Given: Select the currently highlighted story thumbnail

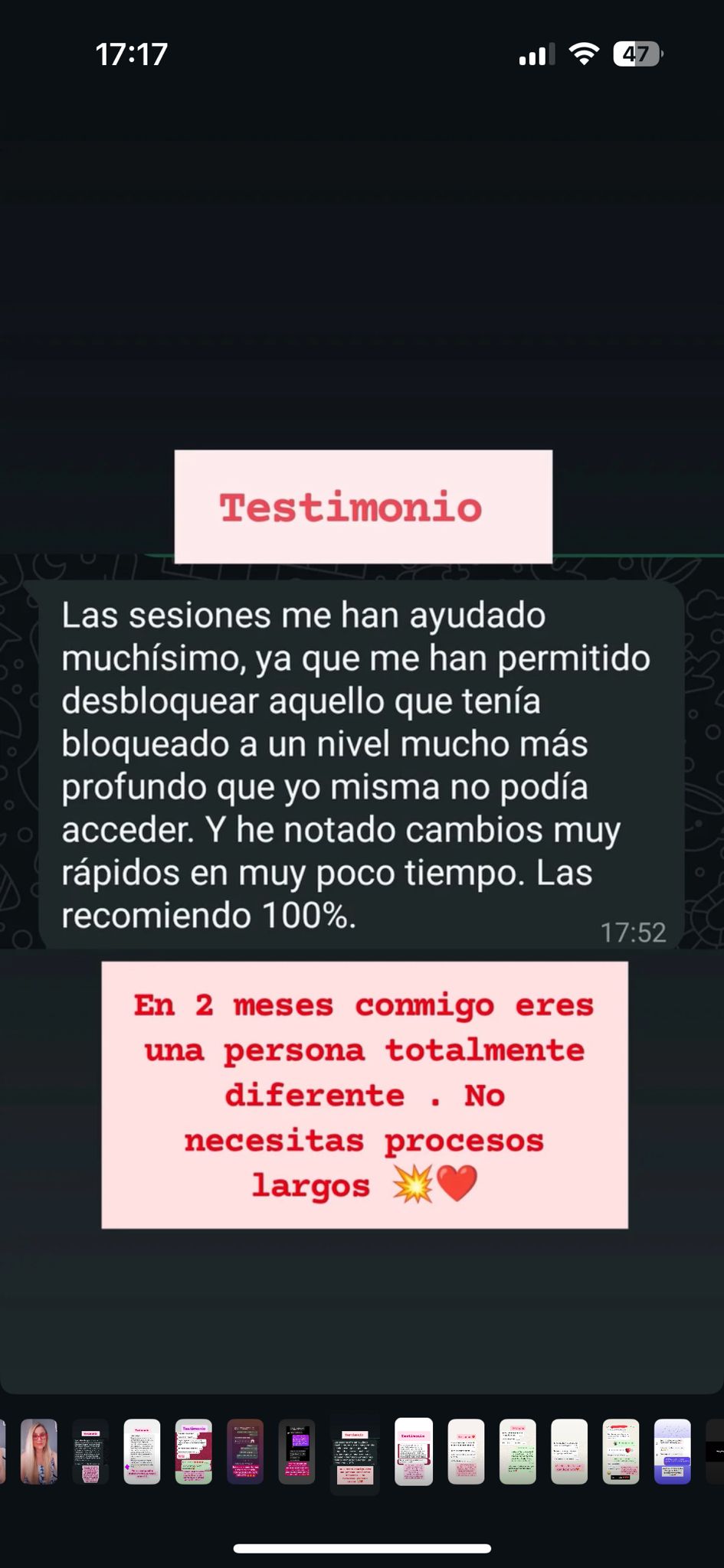Looking at the screenshot, I should (x=355, y=1451).
